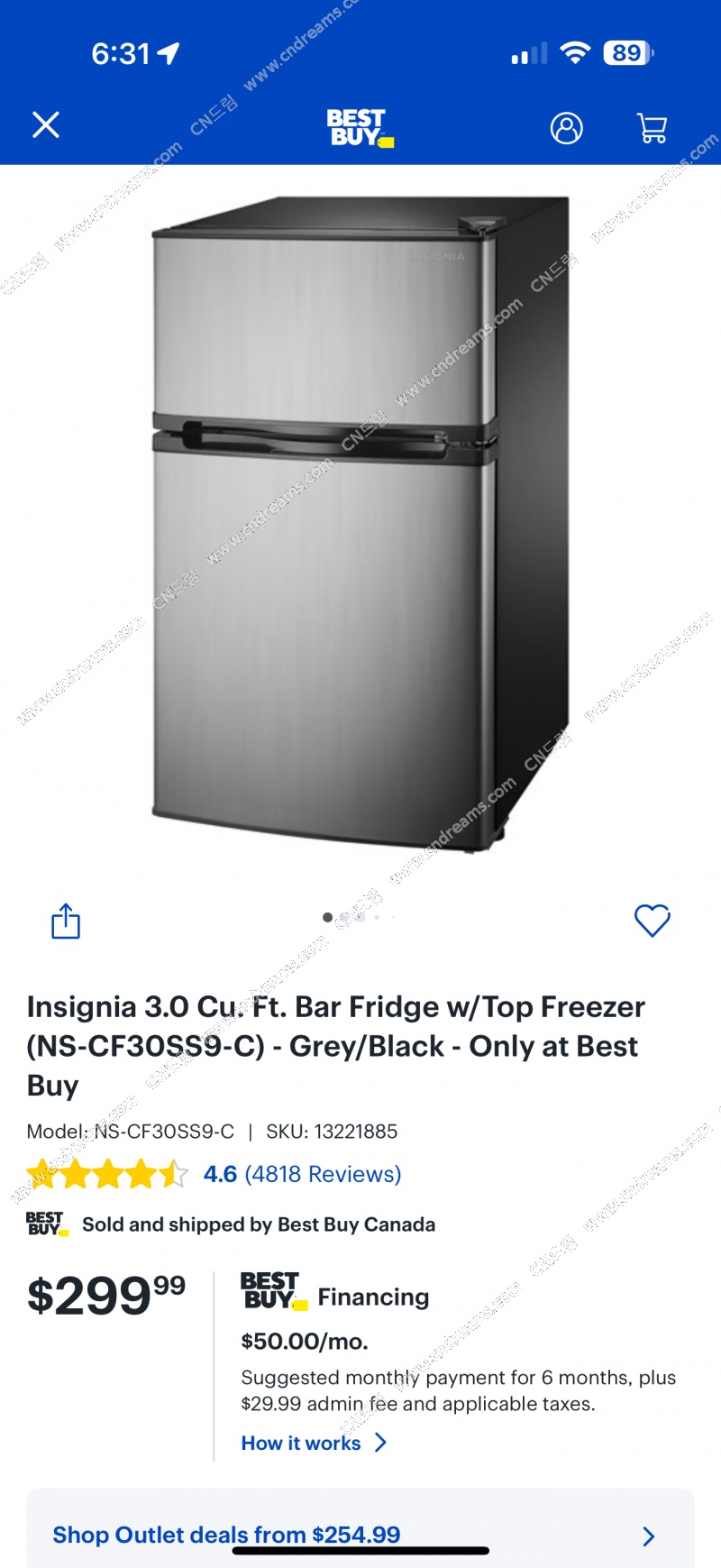Tap How it works financing link

pos(313,1443)
